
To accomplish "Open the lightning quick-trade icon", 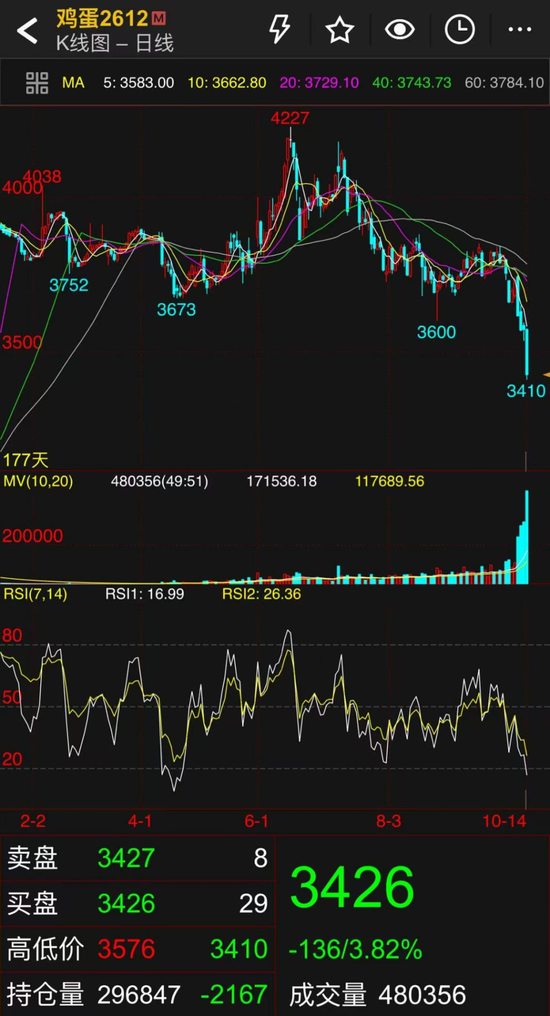I will pos(279,30).
